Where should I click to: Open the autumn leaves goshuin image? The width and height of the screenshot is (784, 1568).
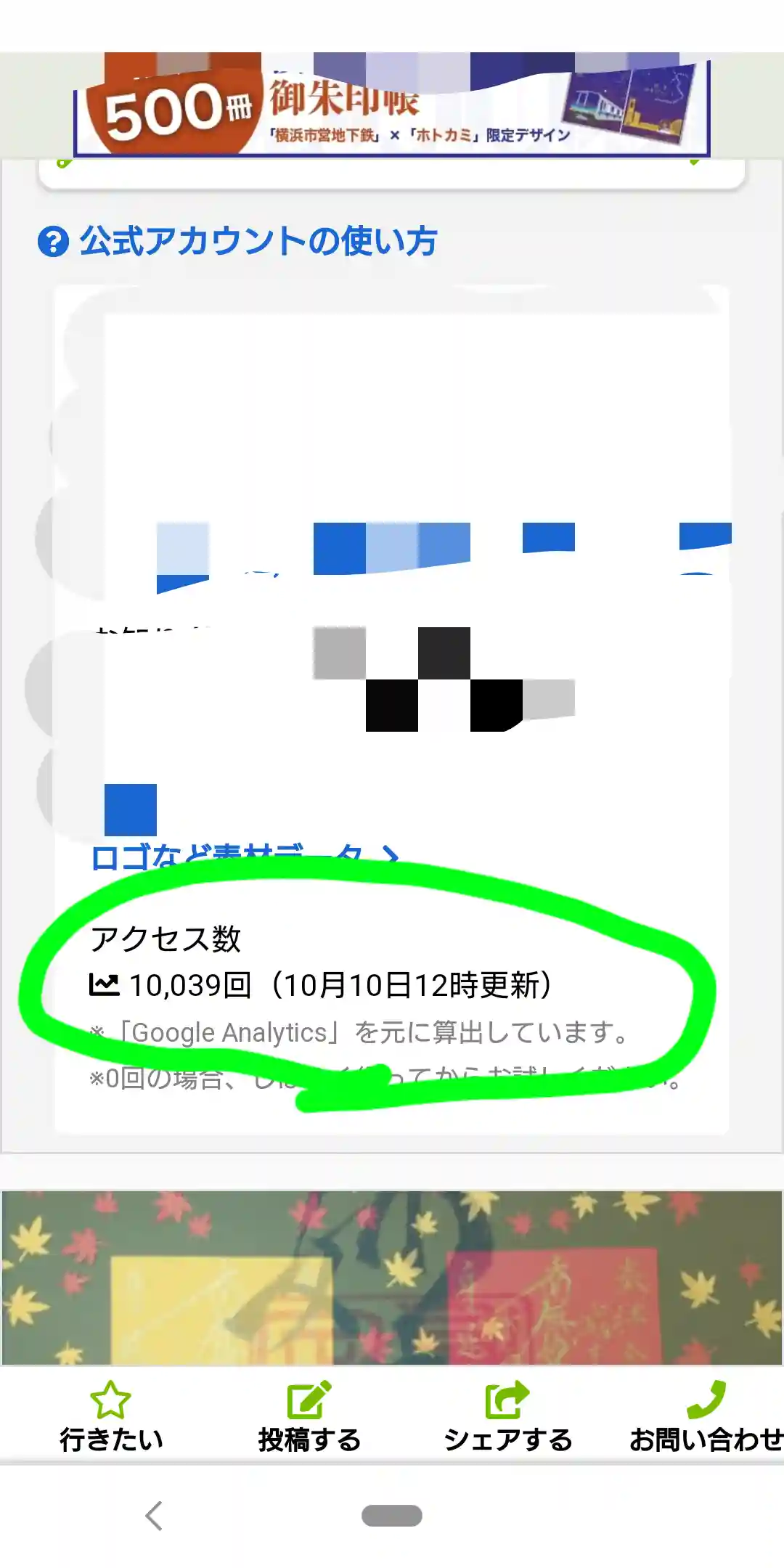coord(392,1278)
